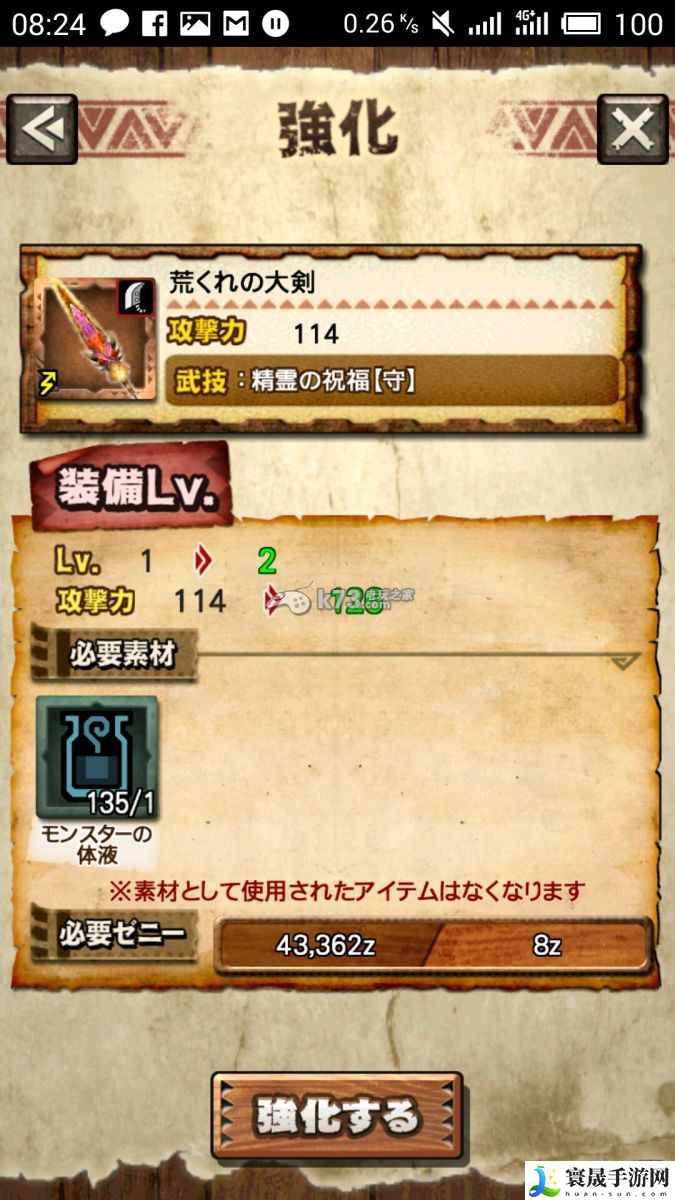Expand the 必要素材 section arrow

pyautogui.click(x=624, y=661)
